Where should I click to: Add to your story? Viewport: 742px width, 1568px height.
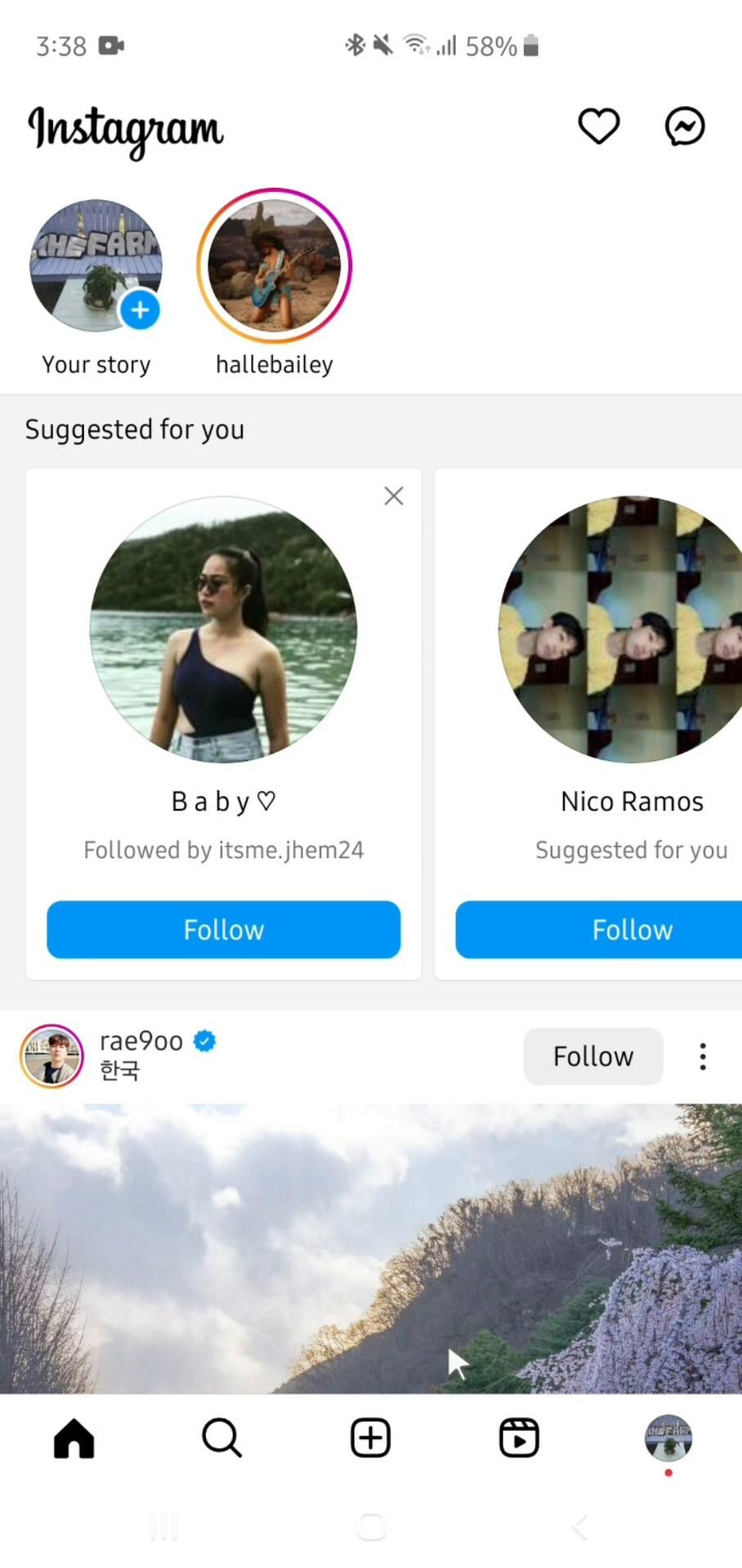(140, 310)
